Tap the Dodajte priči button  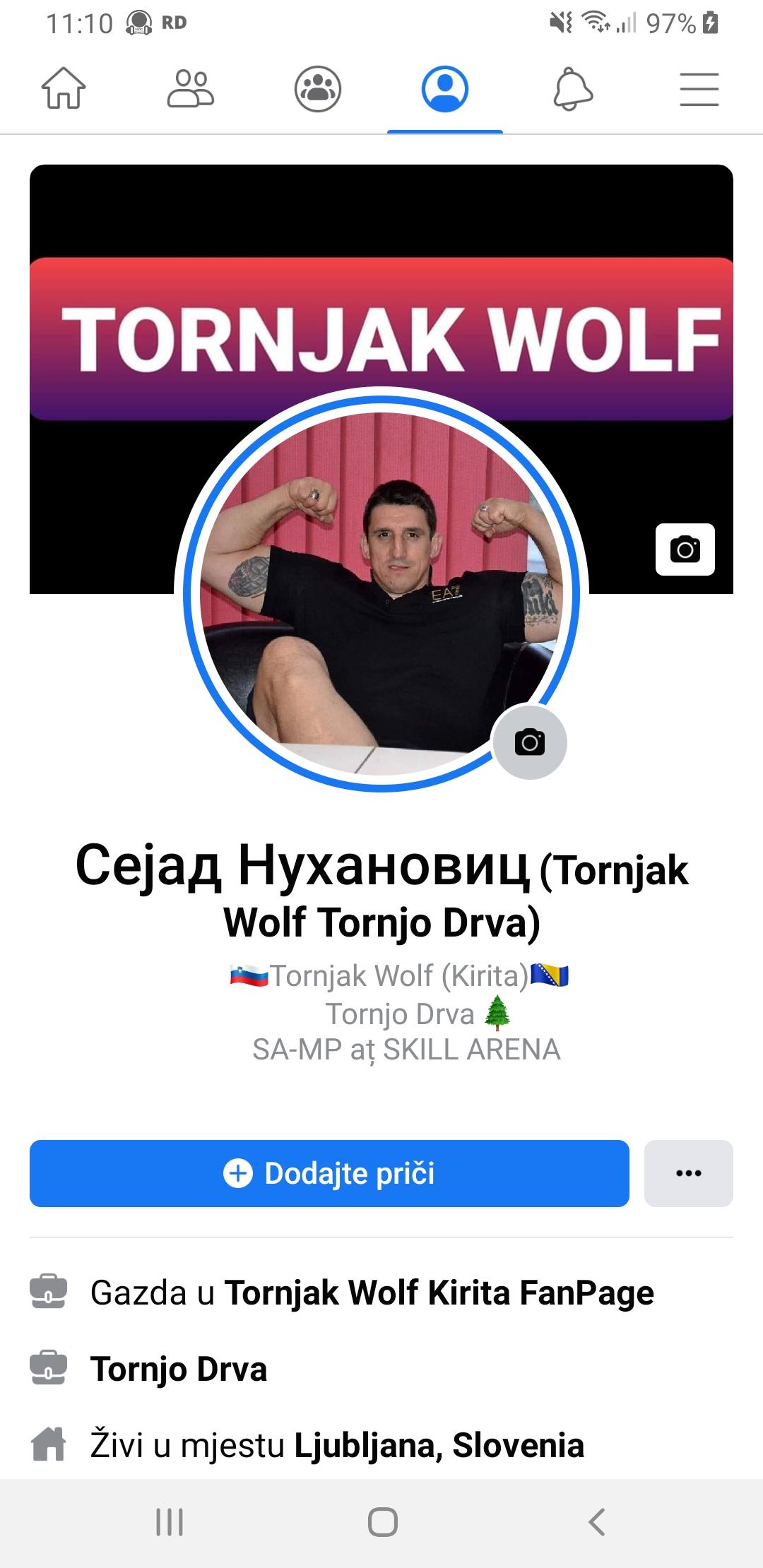(x=329, y=1173)
